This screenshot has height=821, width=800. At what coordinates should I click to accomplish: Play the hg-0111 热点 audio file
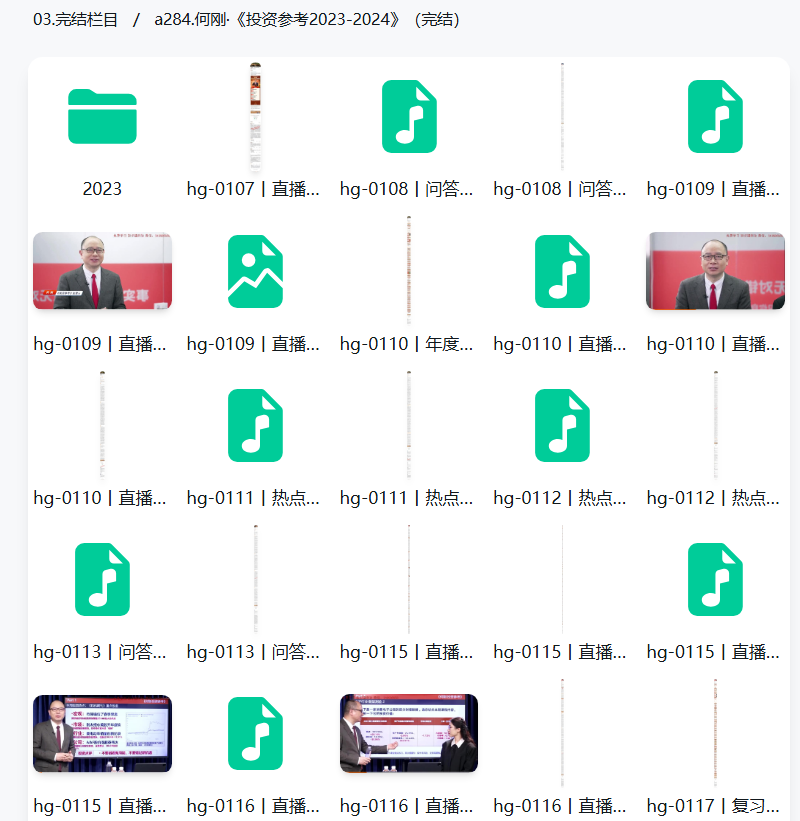pyautogui.click(x=255, y=425)
